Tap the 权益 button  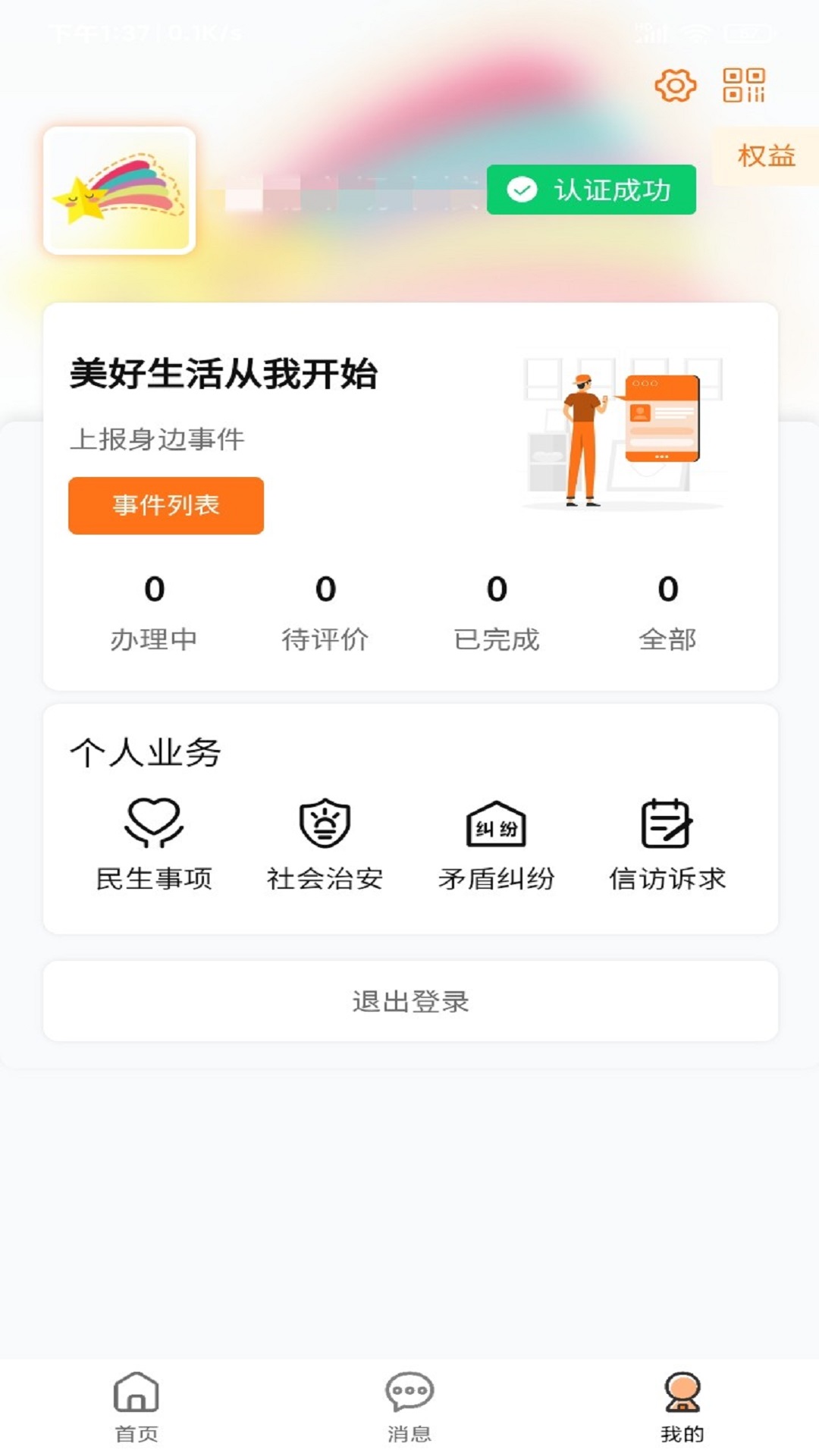[766, 156]
